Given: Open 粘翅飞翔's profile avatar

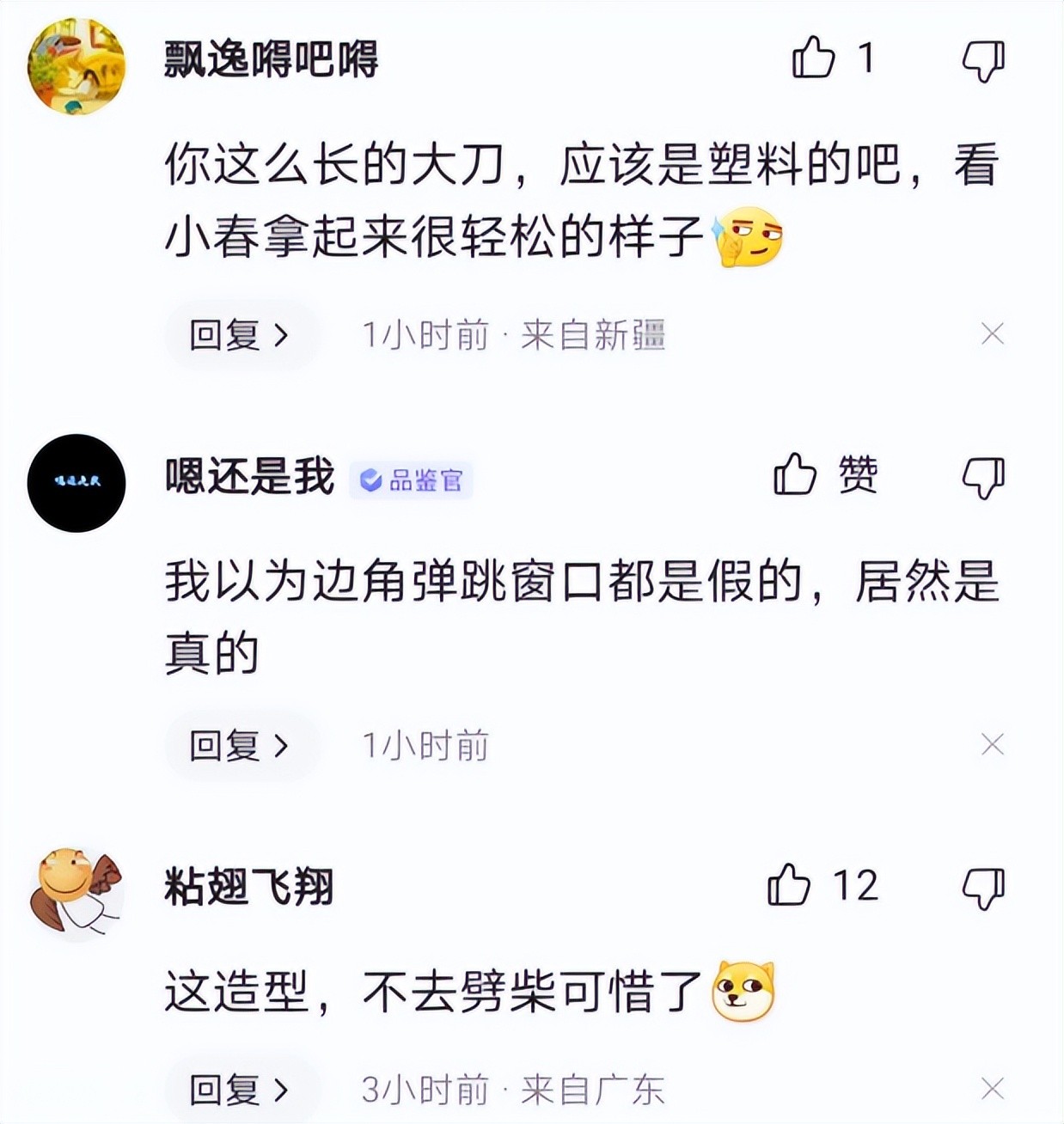Looking at the screenshot, I should (x=76, y=892).
